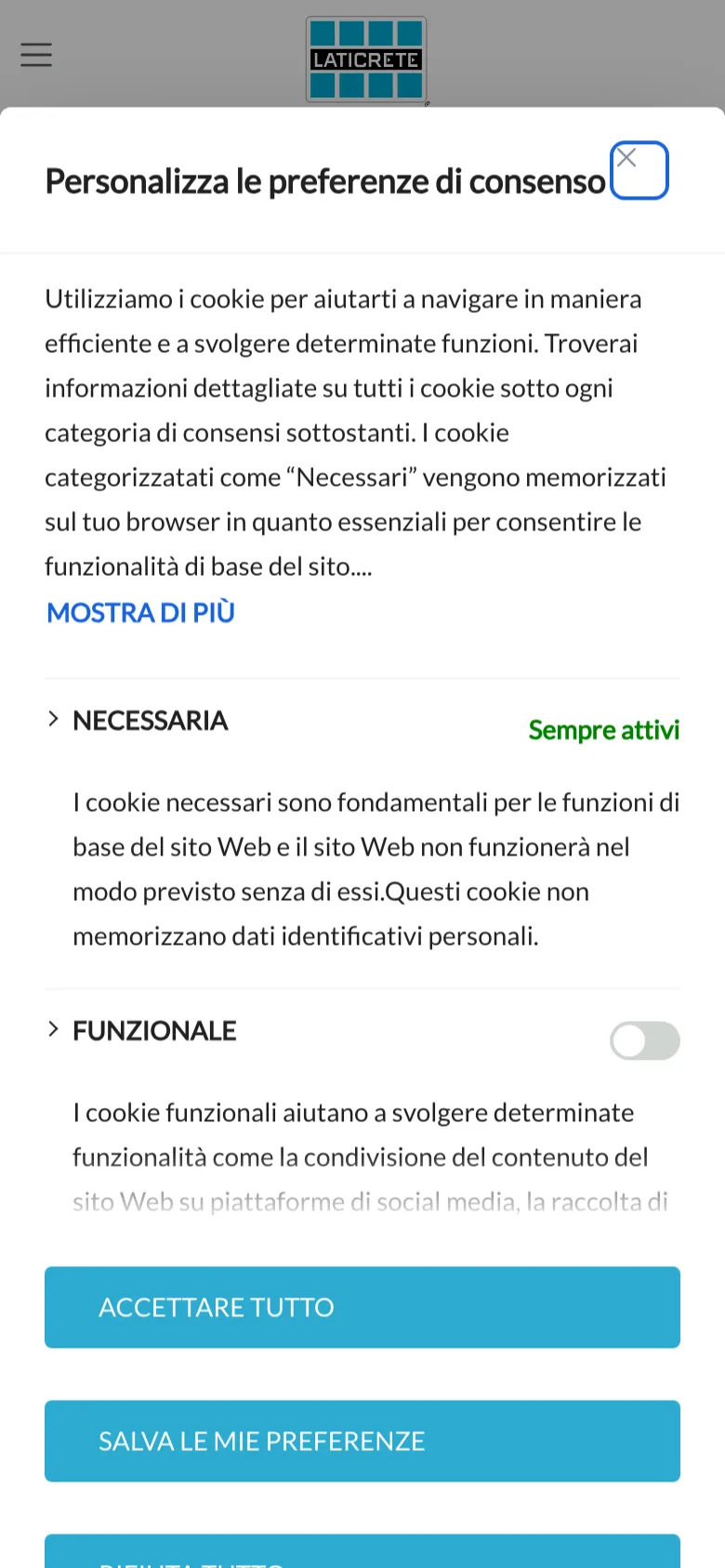Click RIFIUTA TUTTO button
Viewport: 725px width, 1568px height.
pyautogui.click(x=362, y=1553)
